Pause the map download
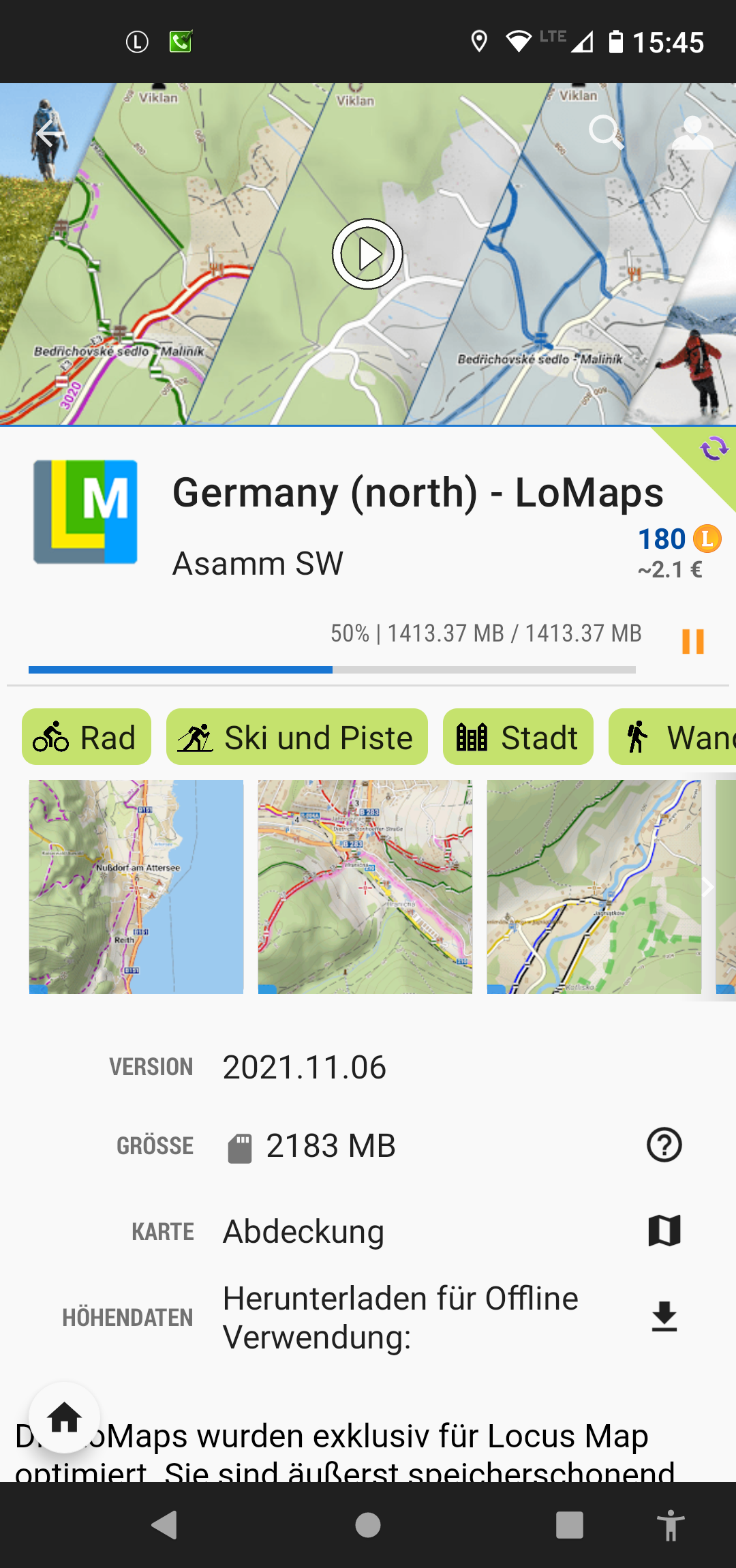 (x=692, y=642)
